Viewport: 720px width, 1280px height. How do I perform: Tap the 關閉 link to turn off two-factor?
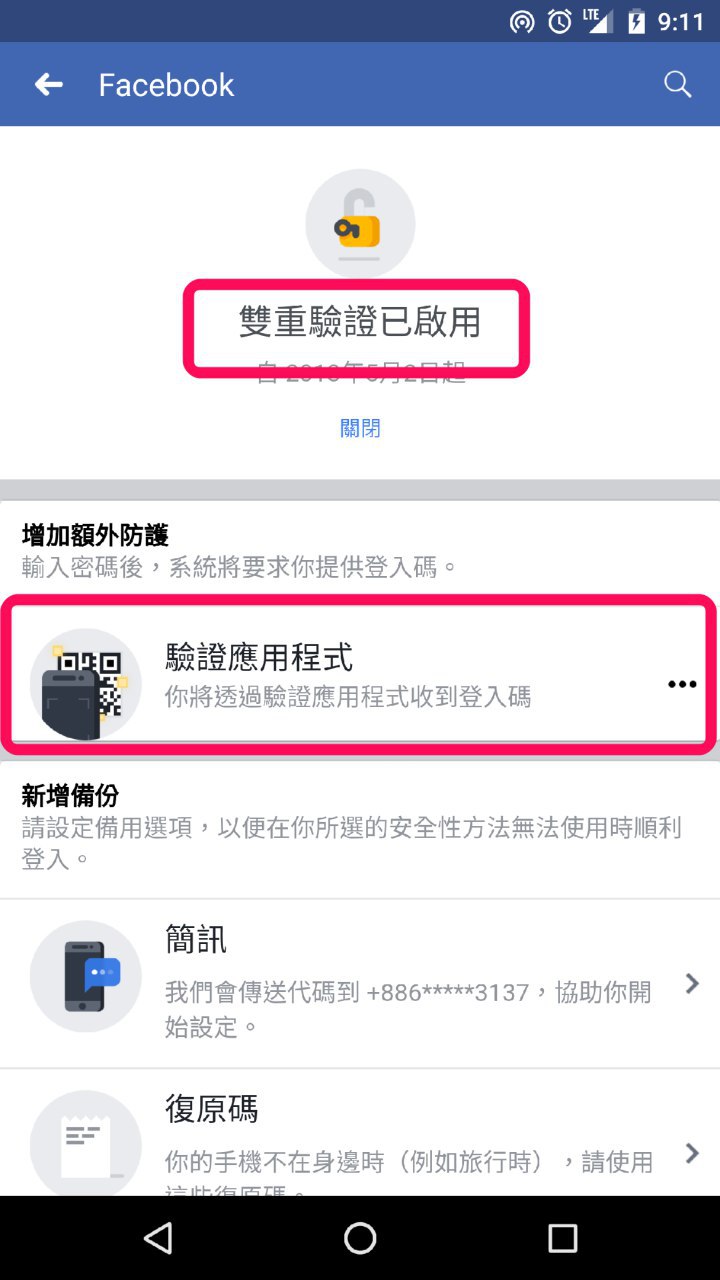pos(360,429)
